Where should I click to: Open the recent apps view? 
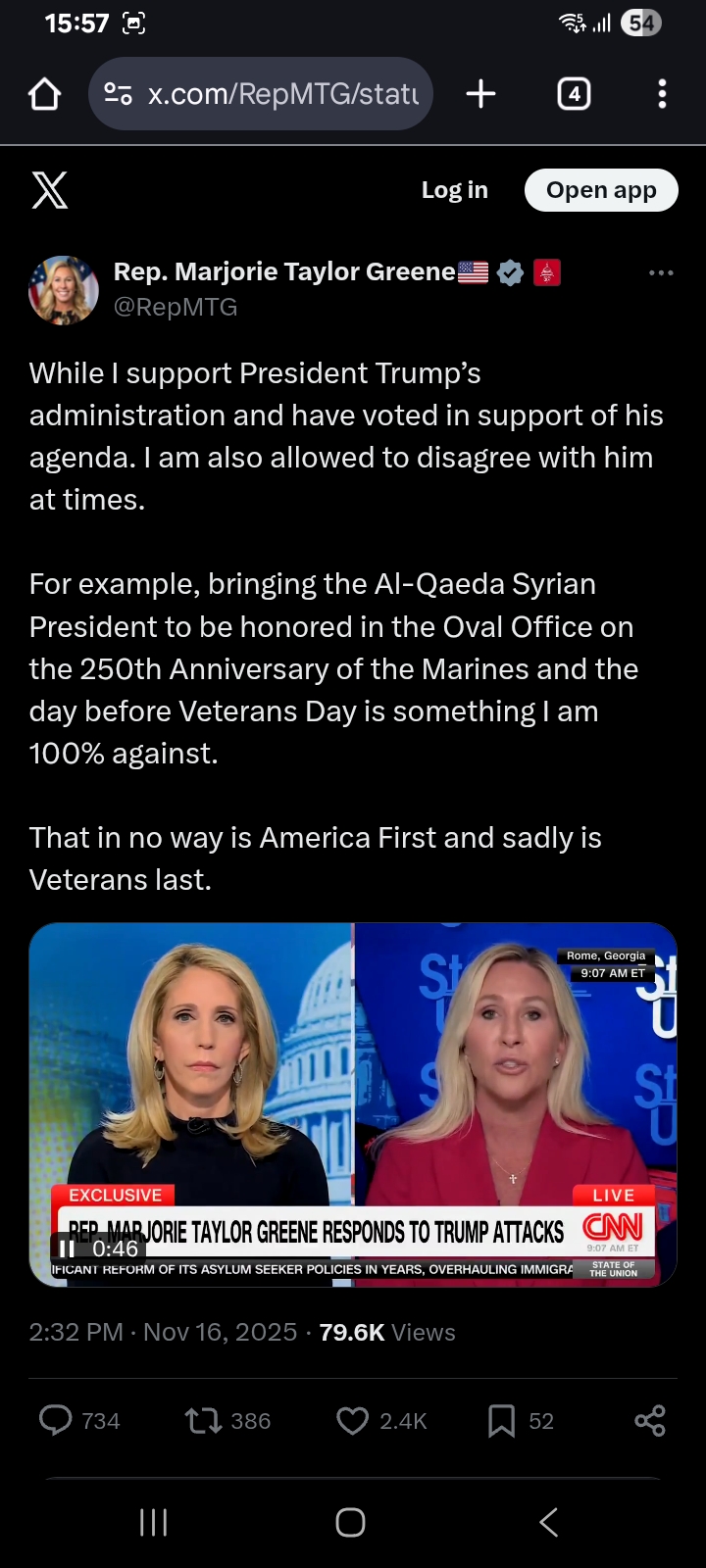[x=154, y=1522]
